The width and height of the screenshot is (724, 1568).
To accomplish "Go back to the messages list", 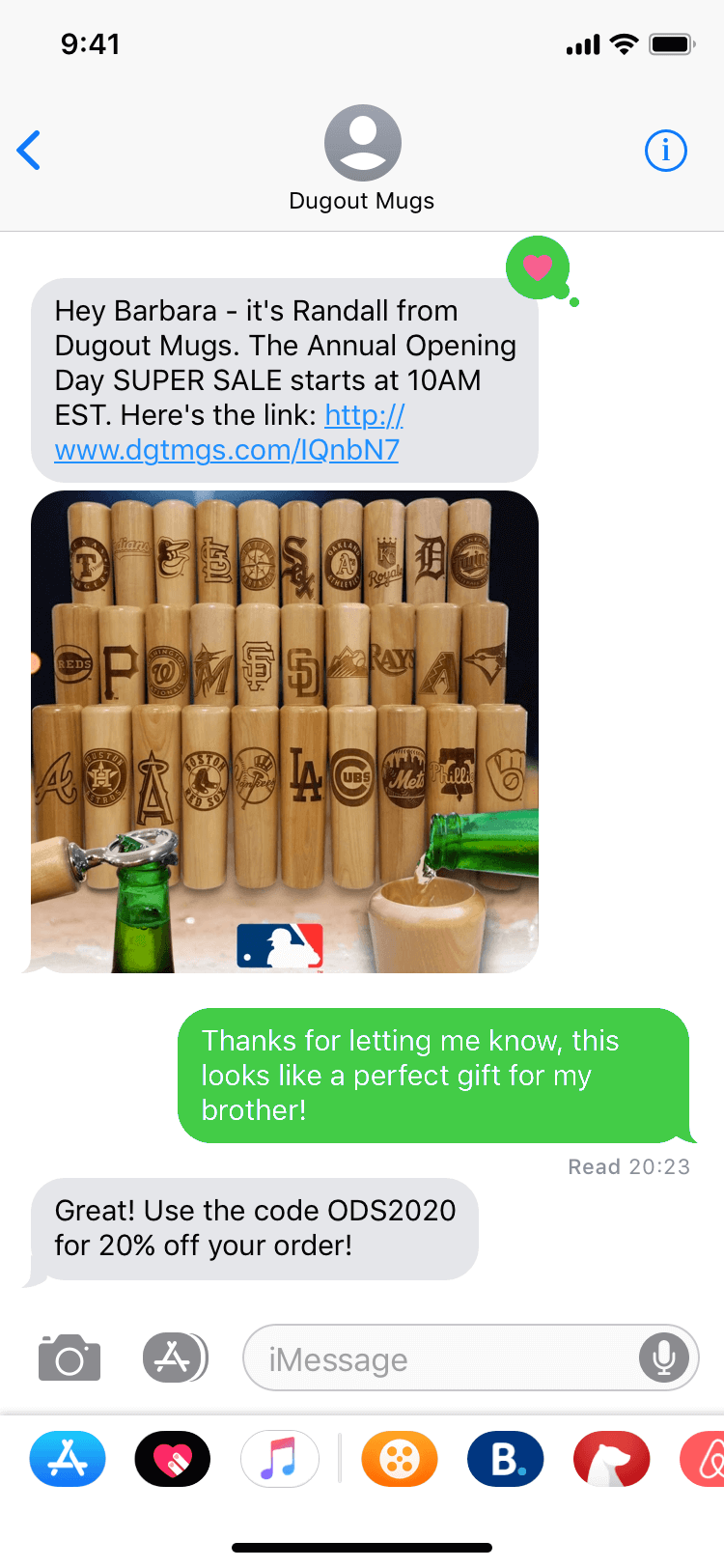I will [29, 151].
